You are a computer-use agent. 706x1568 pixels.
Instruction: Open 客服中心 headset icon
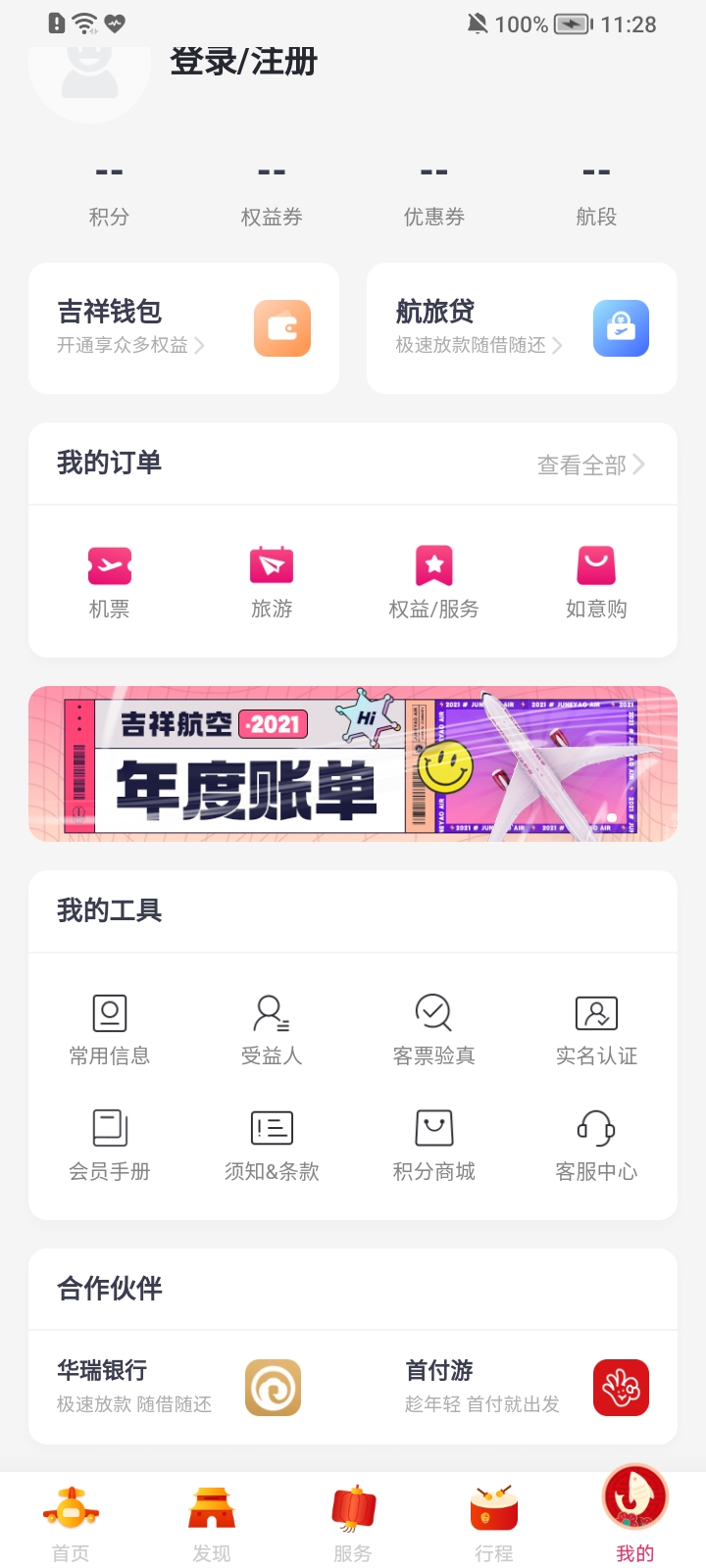[x=596, y=1127]
